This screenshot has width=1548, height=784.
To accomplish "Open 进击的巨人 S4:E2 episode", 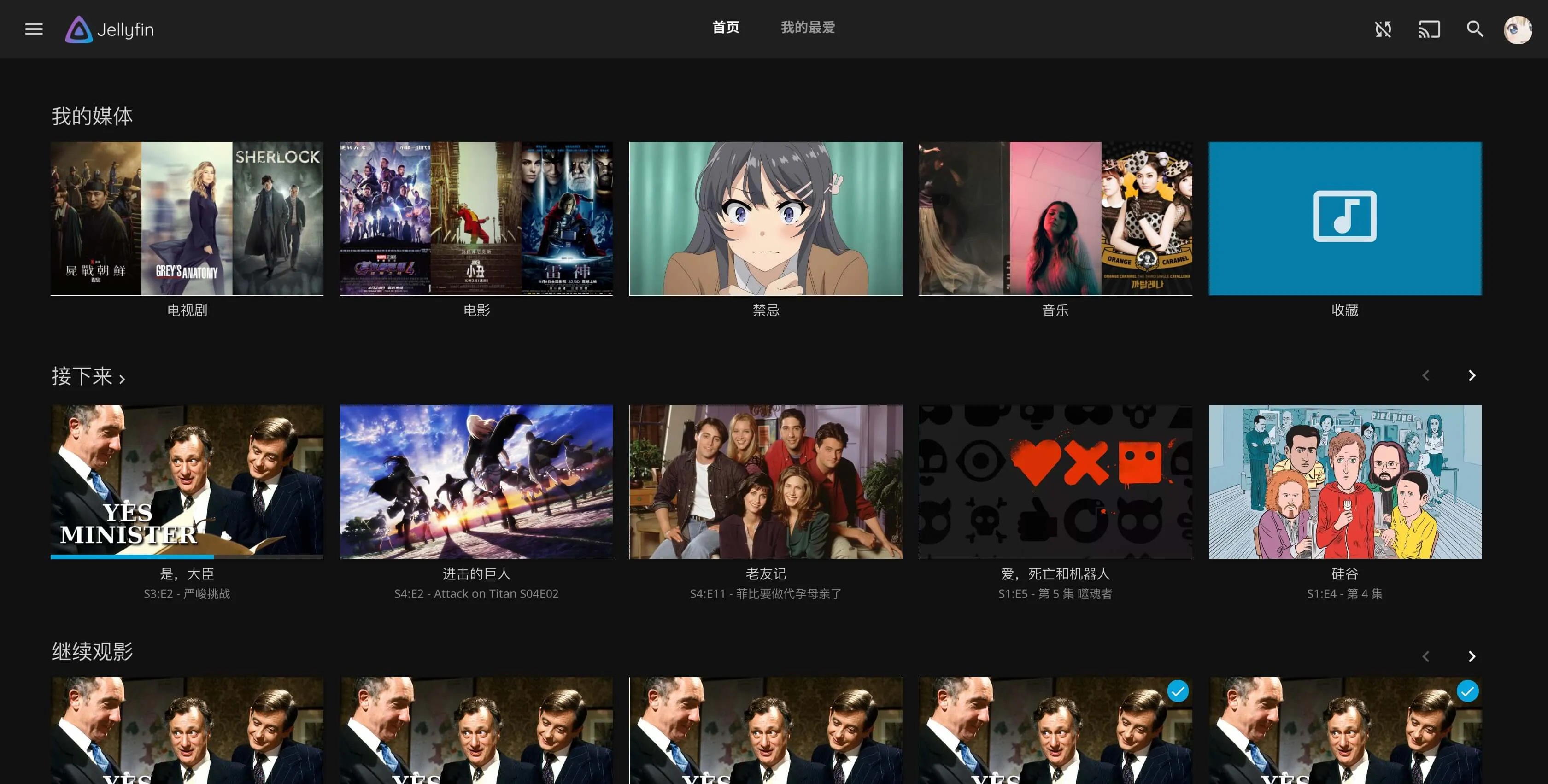I will 476,482.
